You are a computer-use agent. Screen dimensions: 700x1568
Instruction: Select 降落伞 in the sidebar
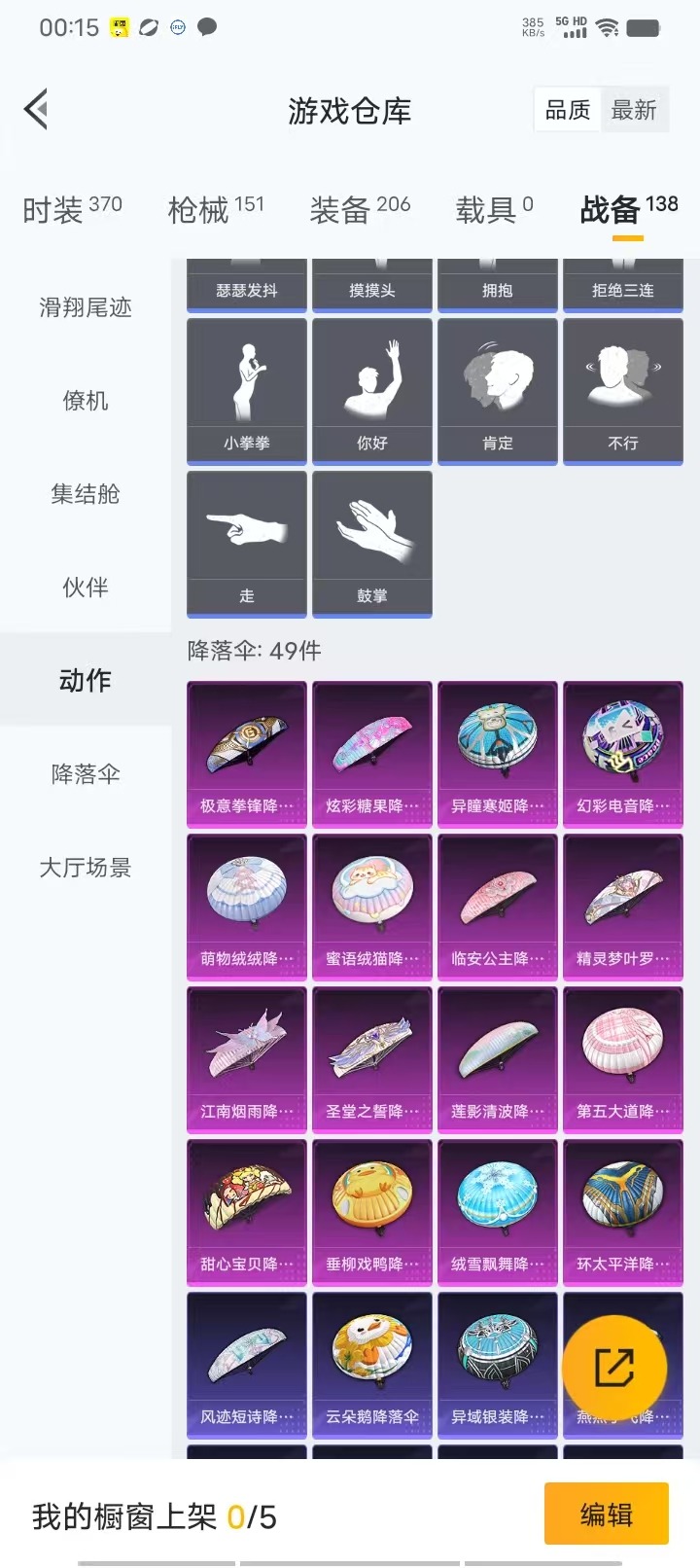[x=84, y=773]
